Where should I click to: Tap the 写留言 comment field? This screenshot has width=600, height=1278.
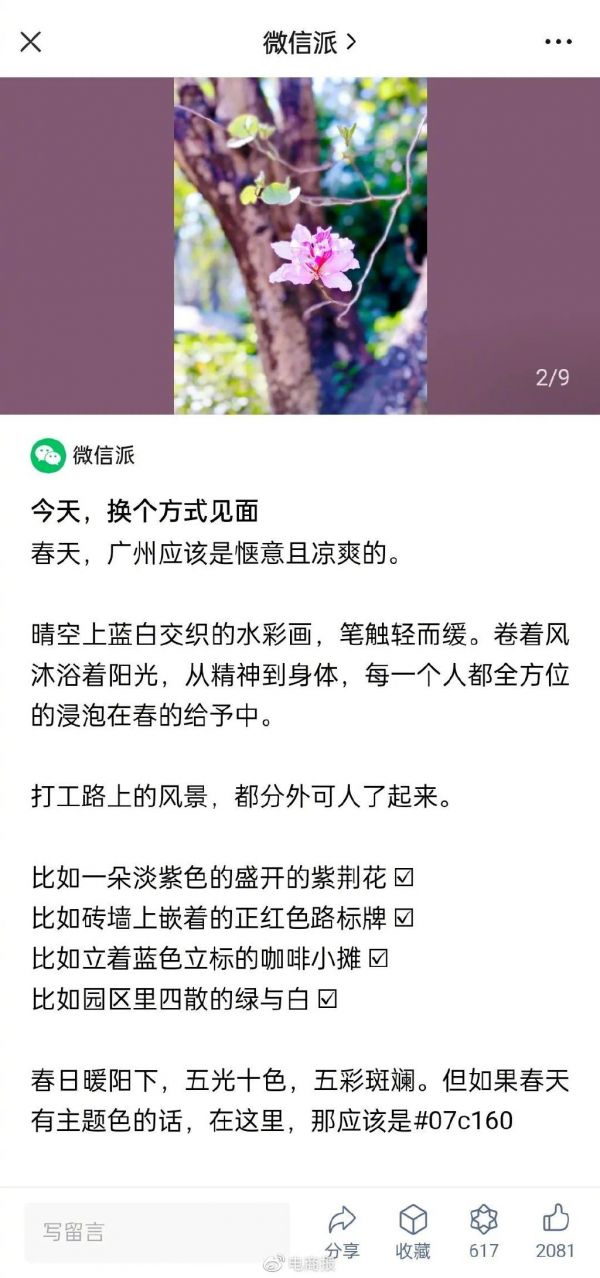pyautogui.click(x=157, y=1231)
